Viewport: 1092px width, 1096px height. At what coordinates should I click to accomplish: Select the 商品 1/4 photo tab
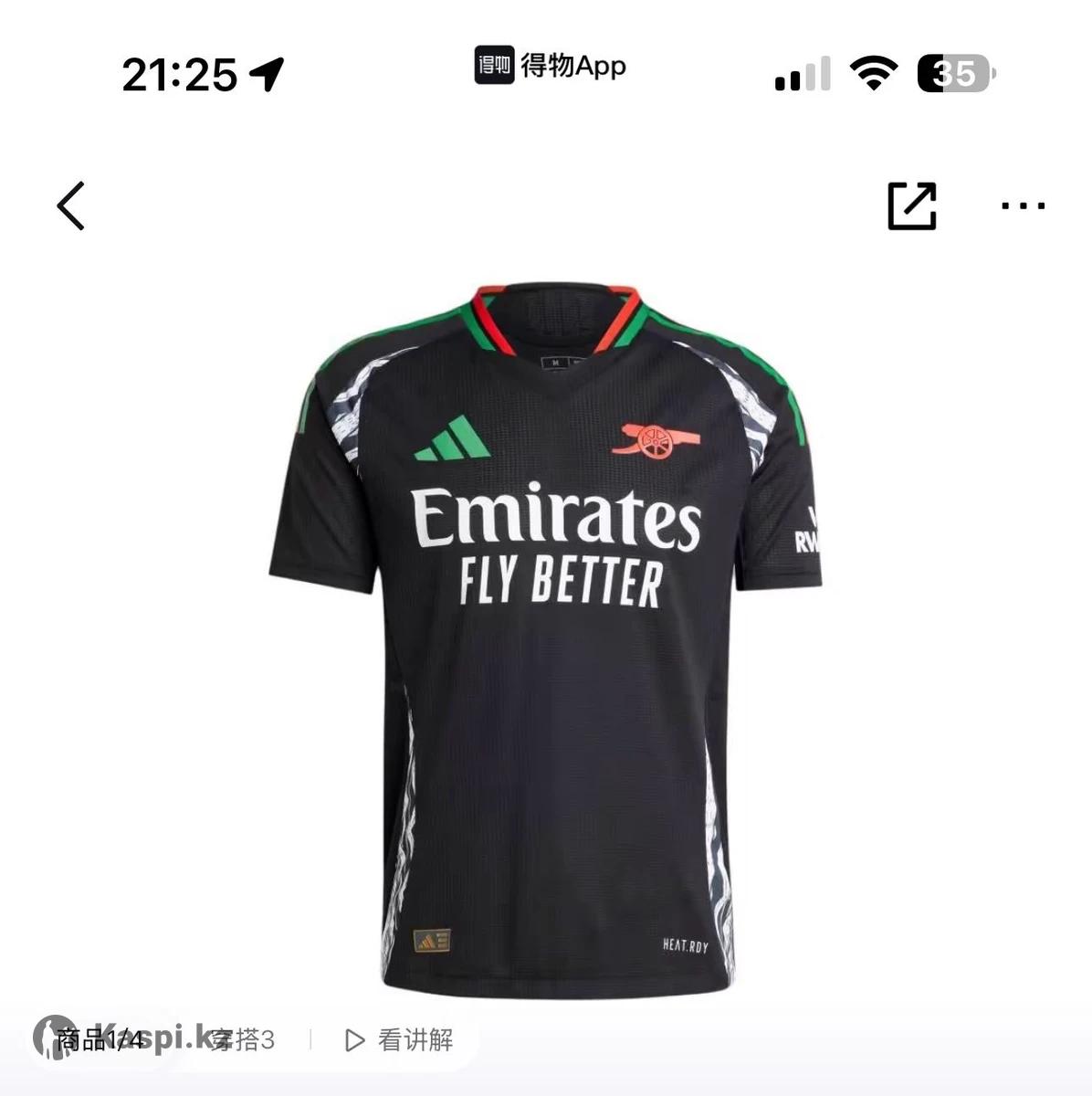pyautogui.click(x=99, y=1039)
